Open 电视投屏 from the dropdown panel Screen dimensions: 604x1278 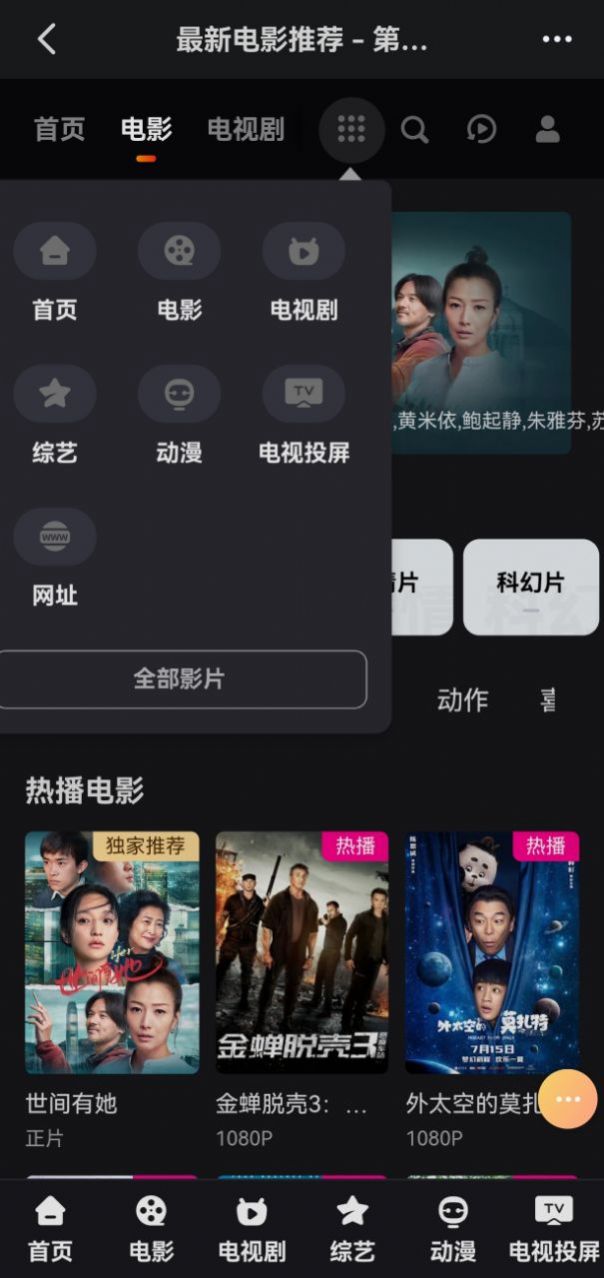pyautogui.click(x=303, y=414)
